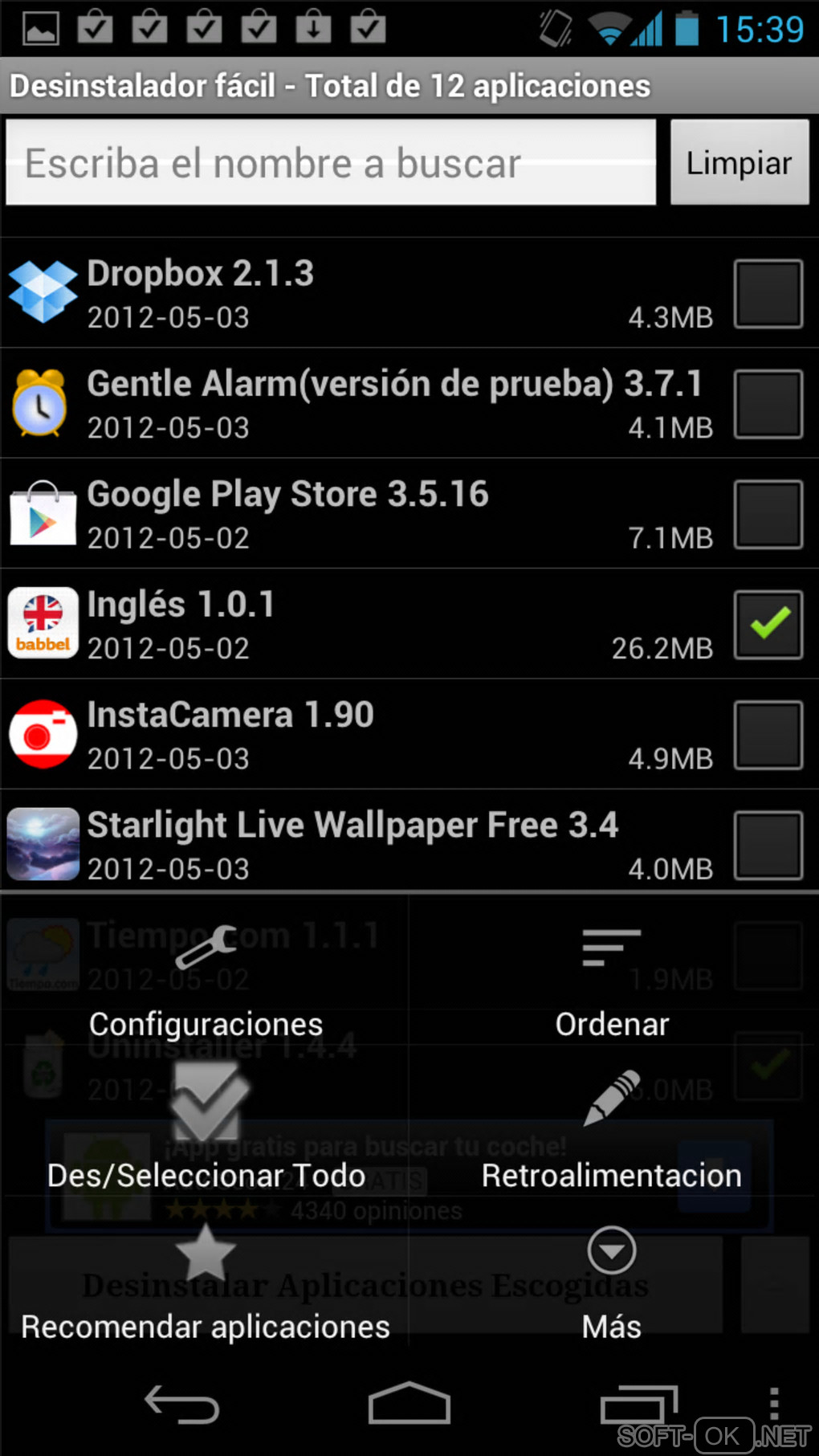The height and width of the screenshot is (1456, 819).
Task: Tick the InstaCamera 1.90 checkbox
Action: [768, 736]
